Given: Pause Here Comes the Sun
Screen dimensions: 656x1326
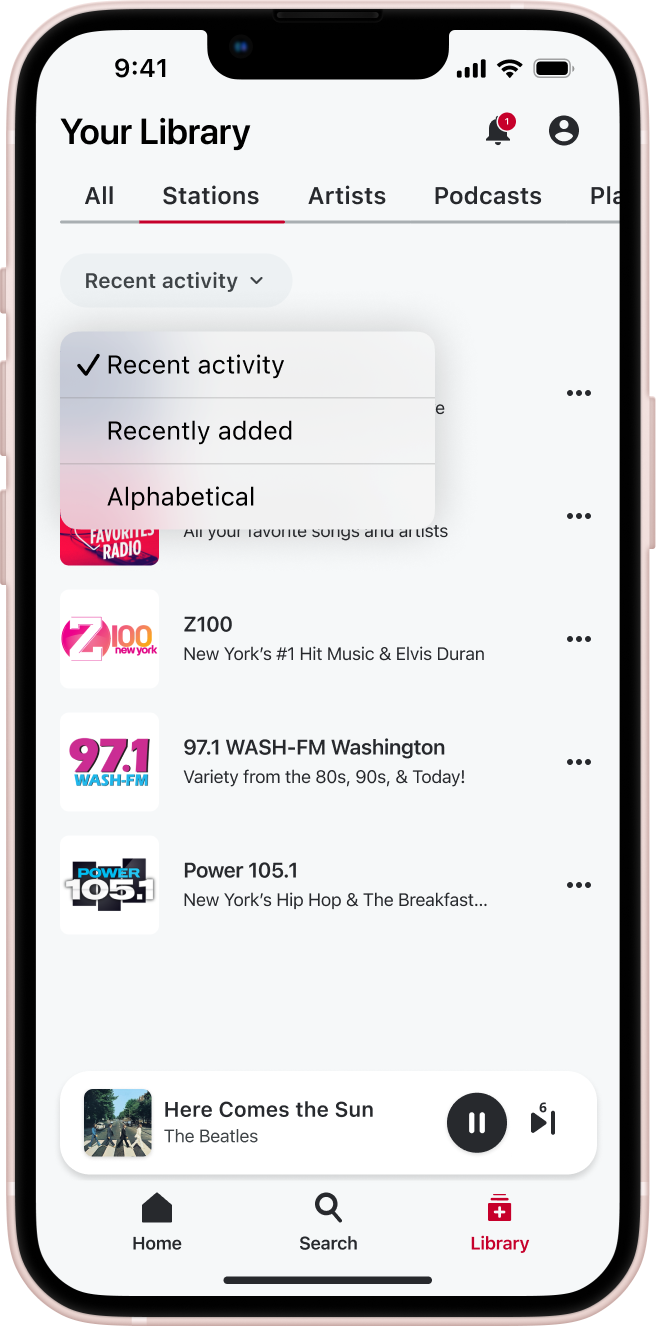Looking at the screenshot, I should (477, 1122).
